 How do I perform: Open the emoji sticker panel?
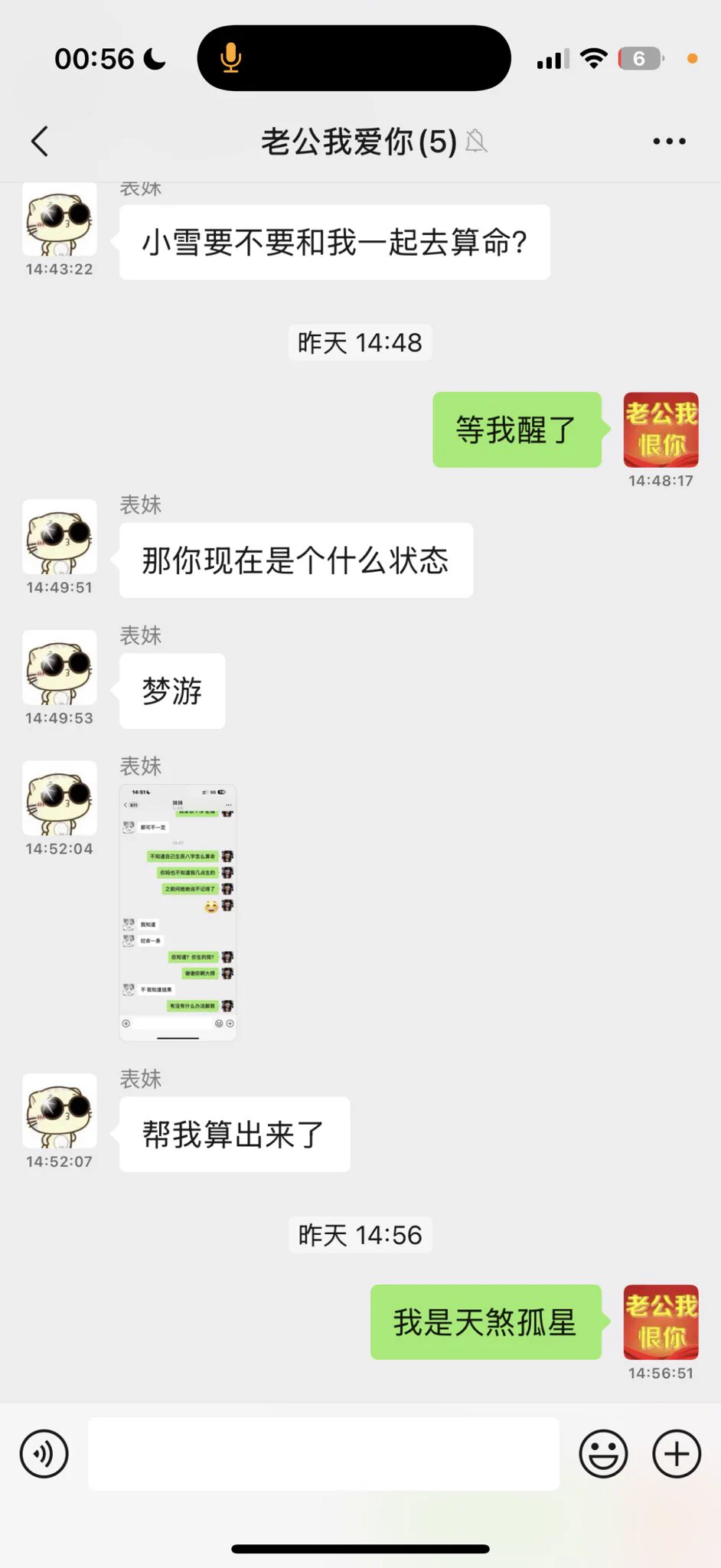(x=603, y=1453)
